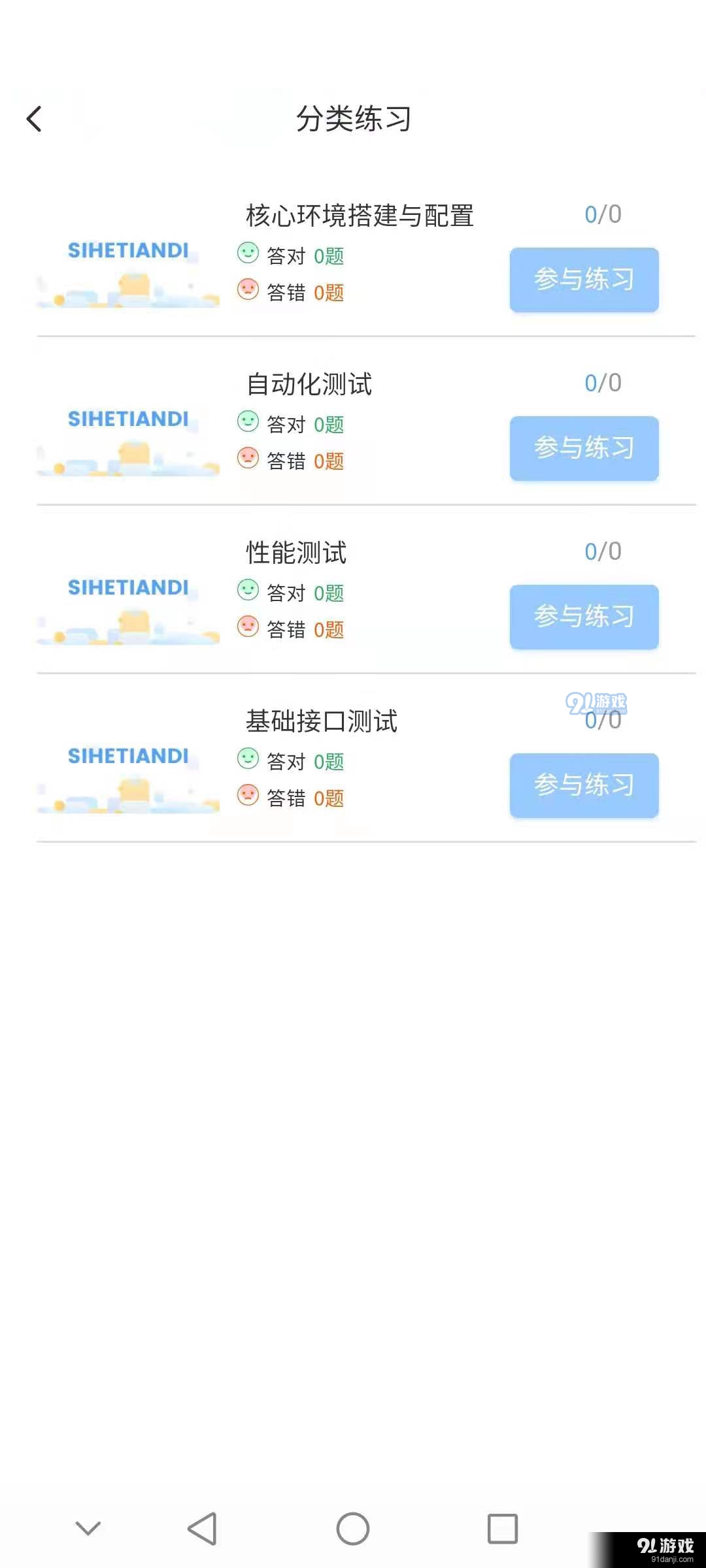
Task: Tap 参与练习 in the 基础接口测试 row
Action: (x=584, y=785)
